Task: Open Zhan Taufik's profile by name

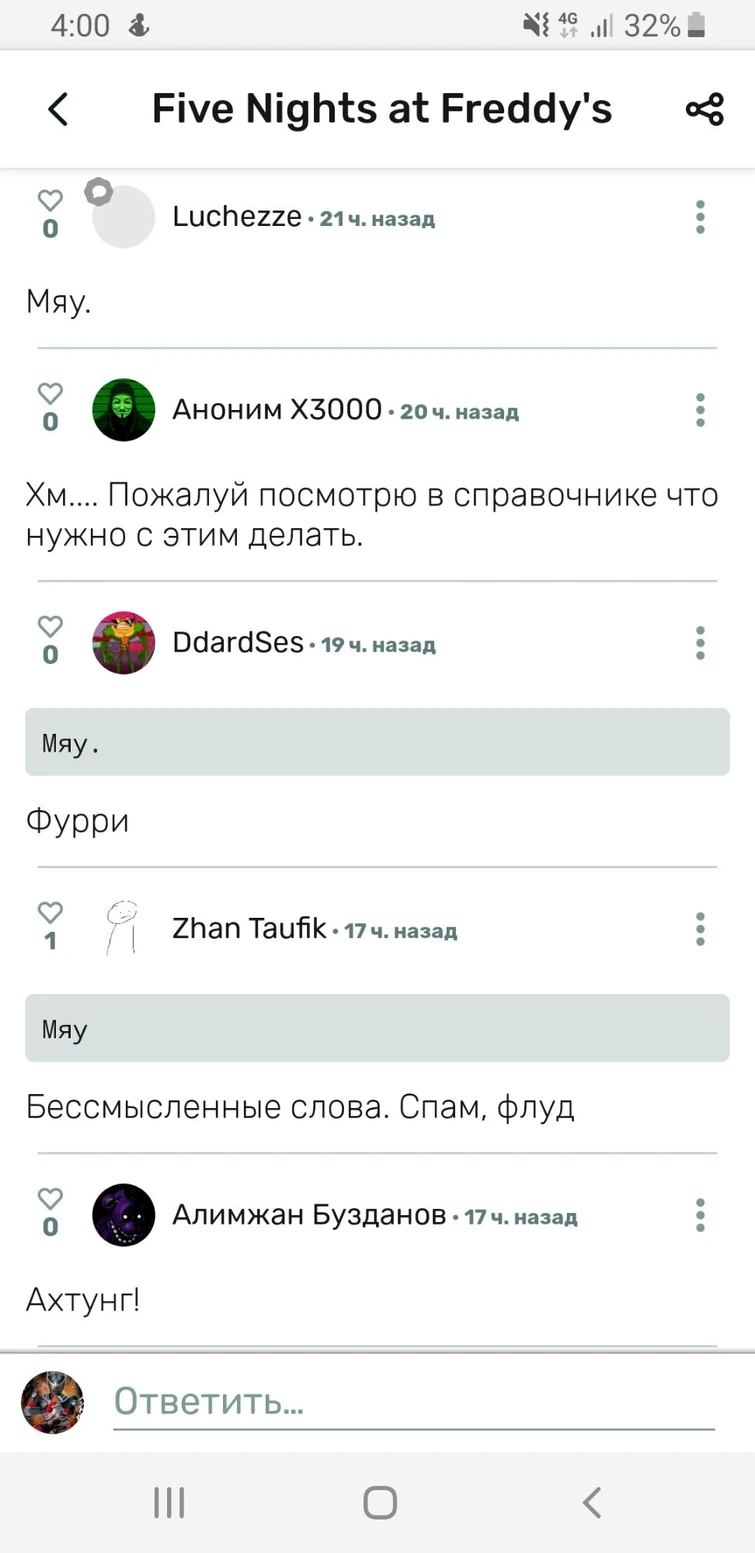Action: (249, 929)
